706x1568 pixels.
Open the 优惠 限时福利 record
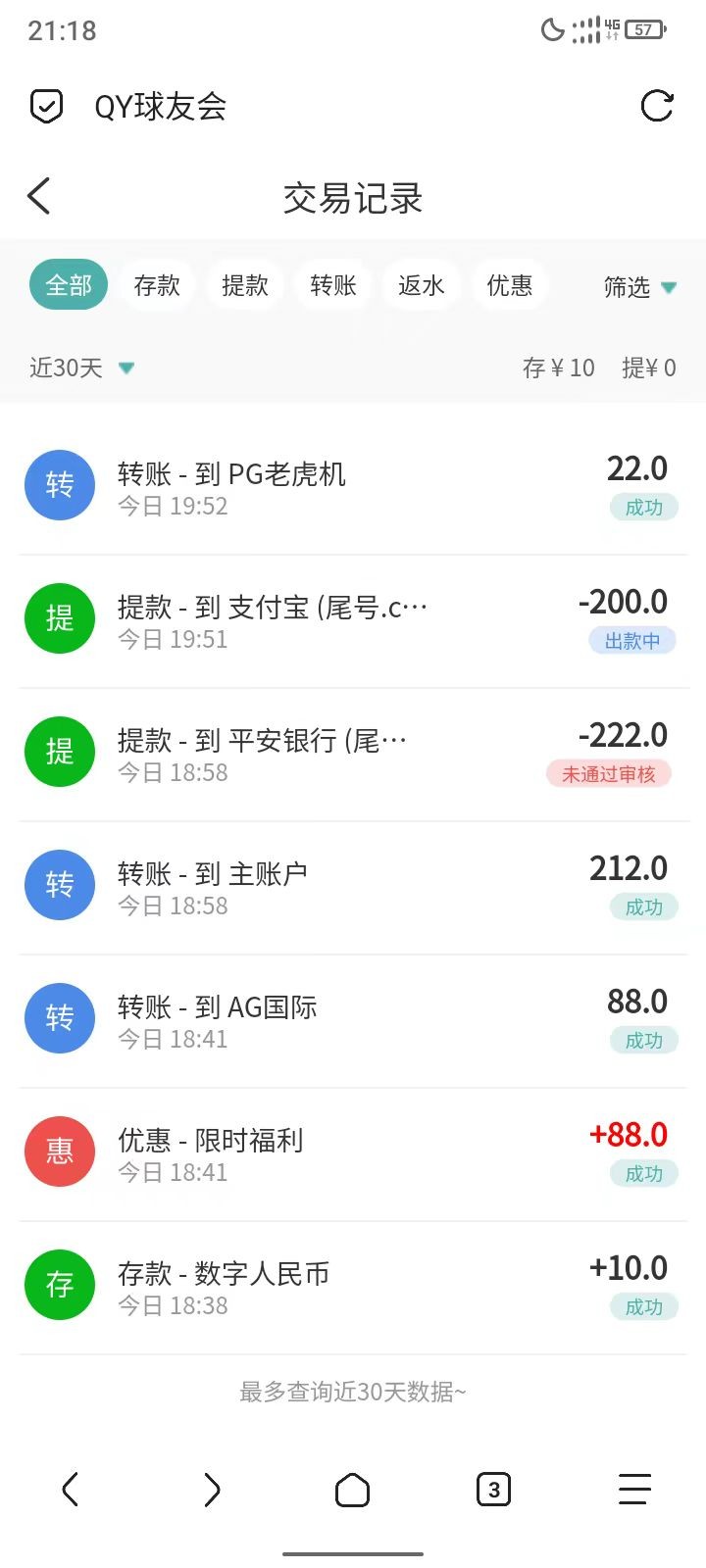point(353,1153)
